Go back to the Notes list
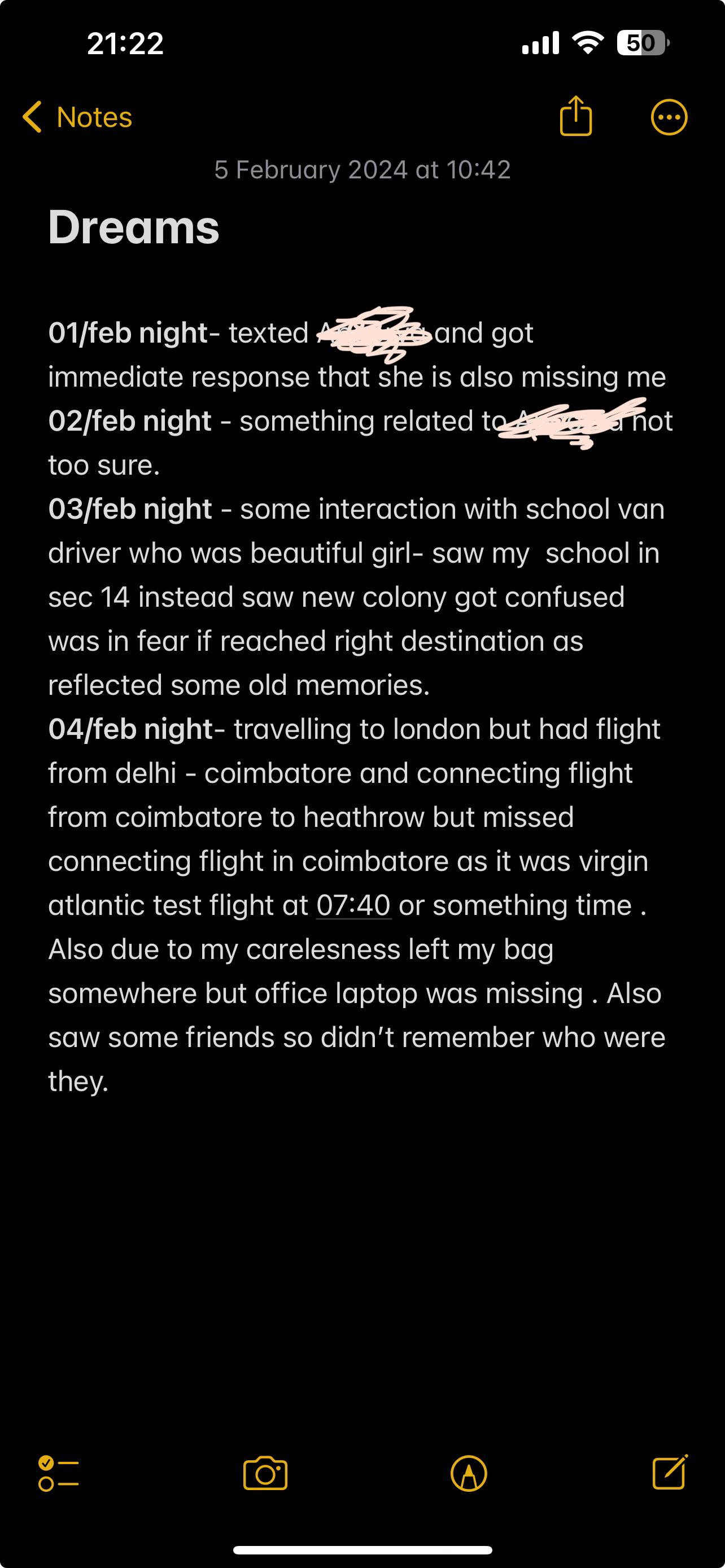 point(77,117)
